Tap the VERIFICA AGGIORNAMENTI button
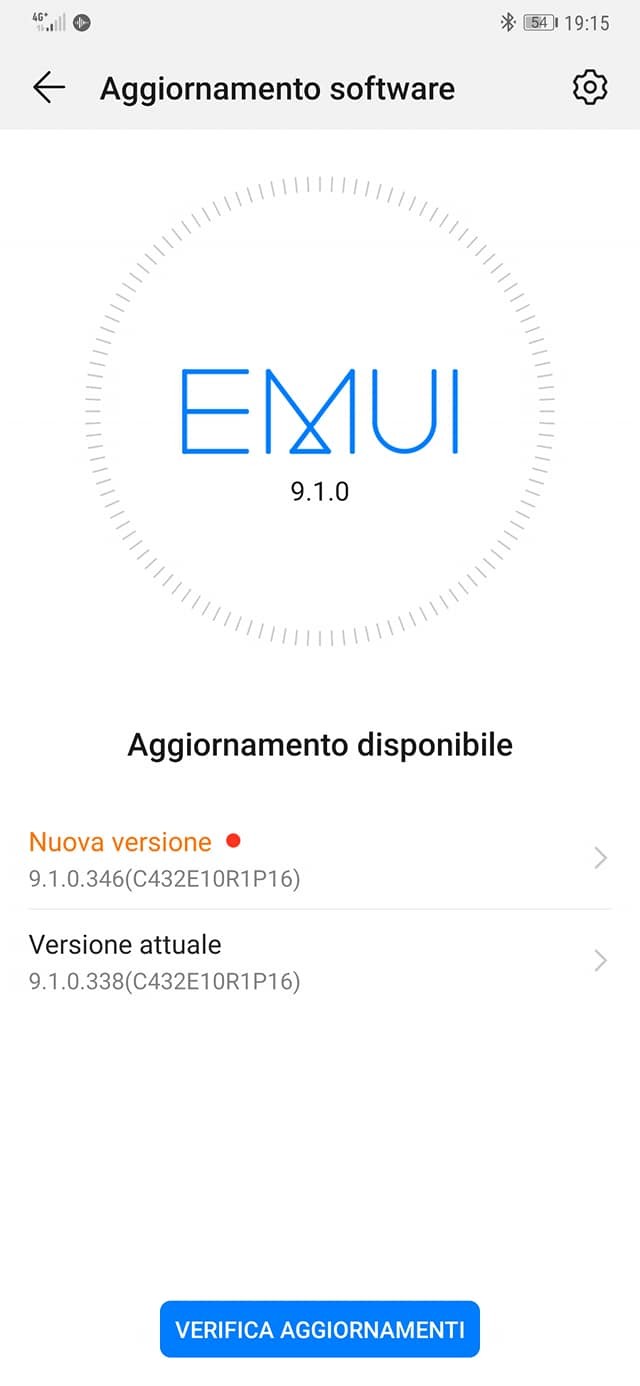This screenshot has height=1386, width=640. tap(320, 1329)
